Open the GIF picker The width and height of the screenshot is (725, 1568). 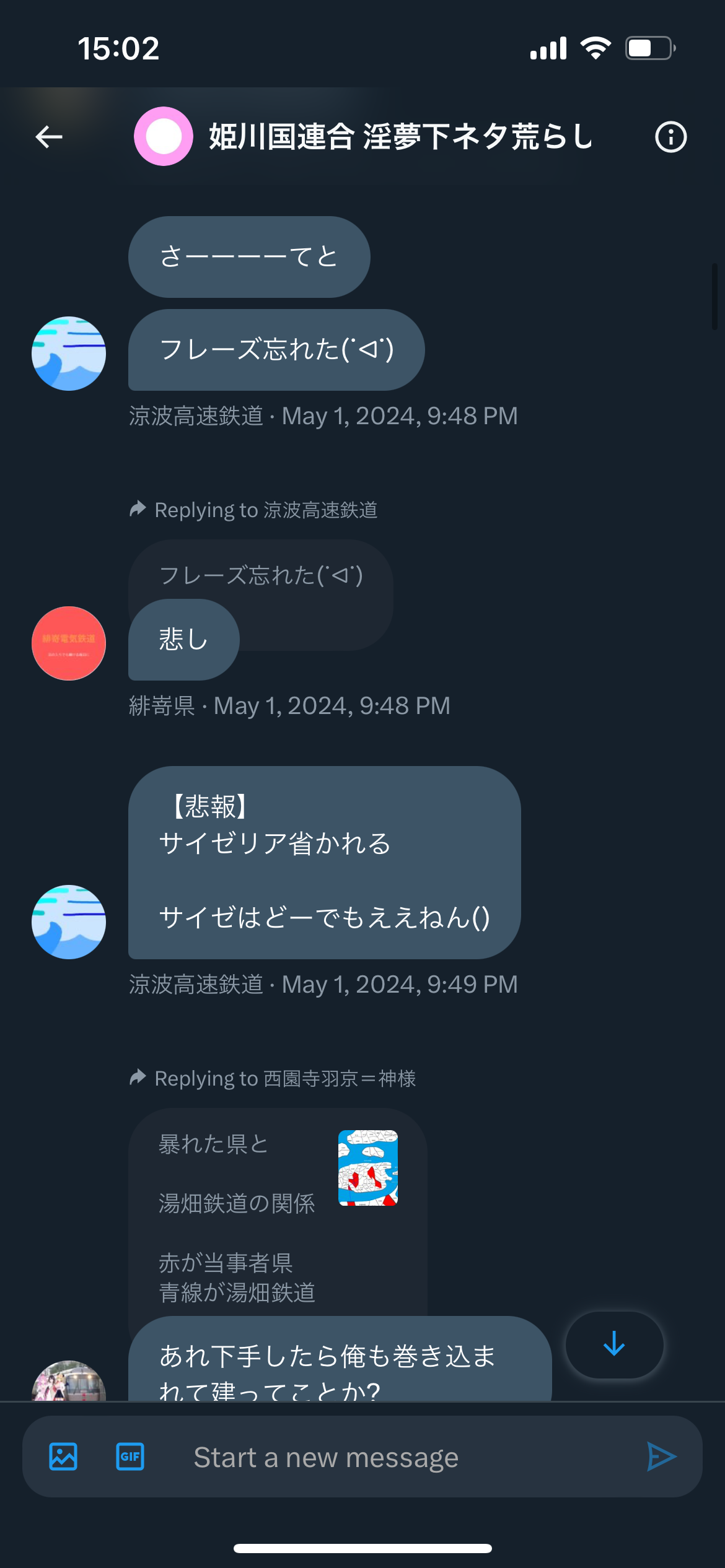pos(130,1457)
